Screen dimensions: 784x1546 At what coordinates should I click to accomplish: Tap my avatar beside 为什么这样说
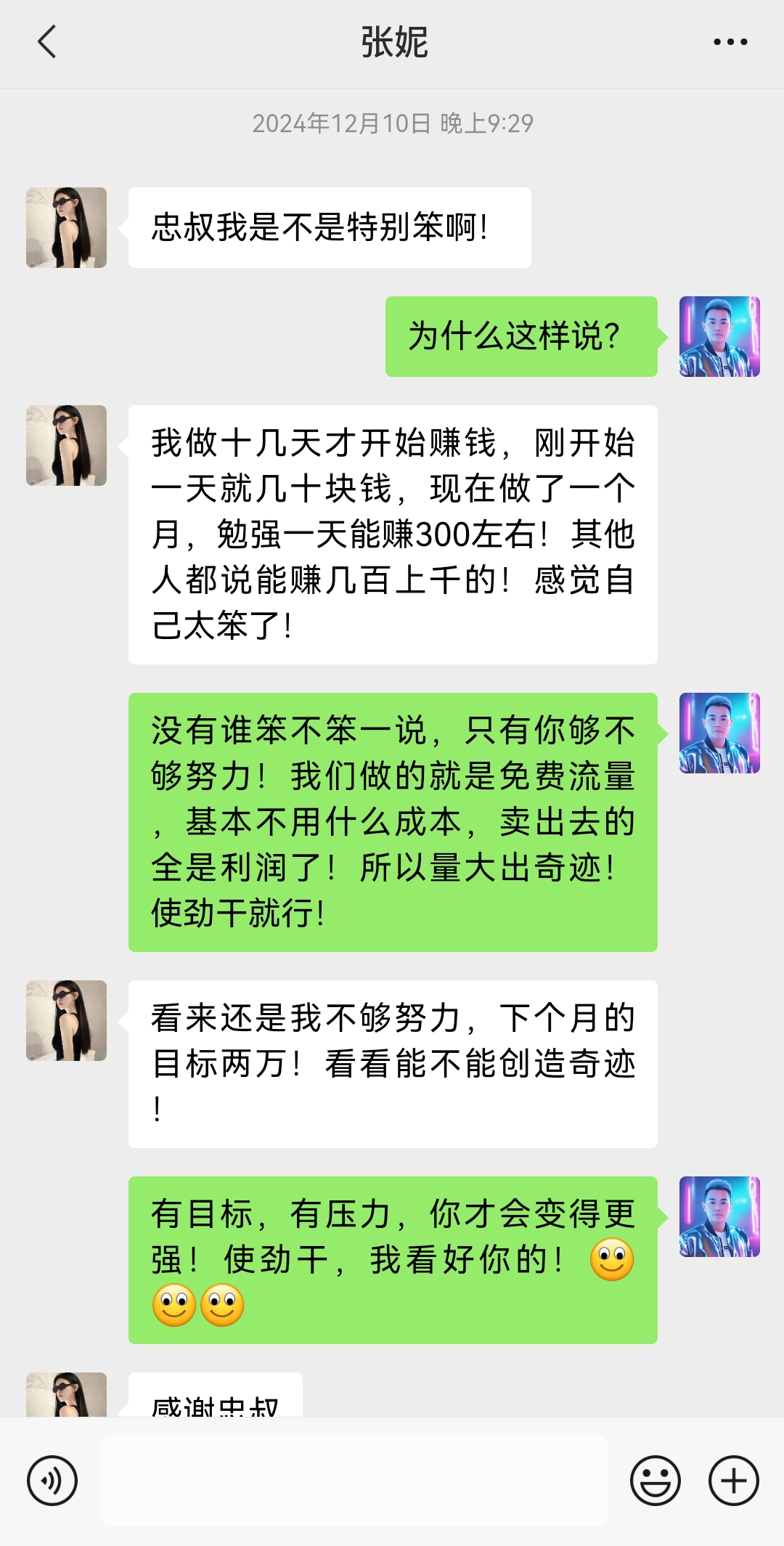coord(719,336)
